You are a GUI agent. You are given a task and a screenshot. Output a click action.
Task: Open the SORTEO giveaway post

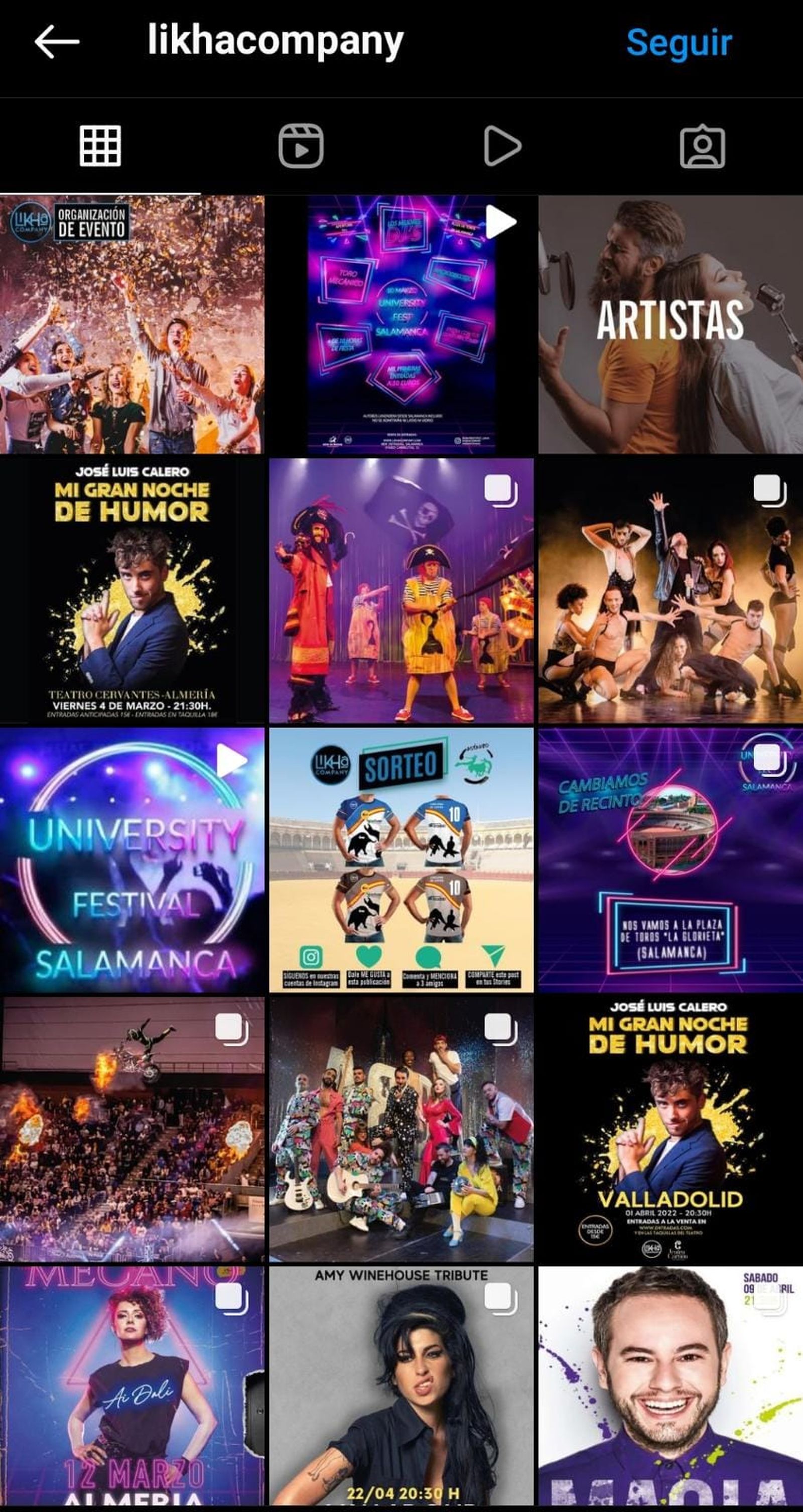pyautogui.click(x=401, y=860)
